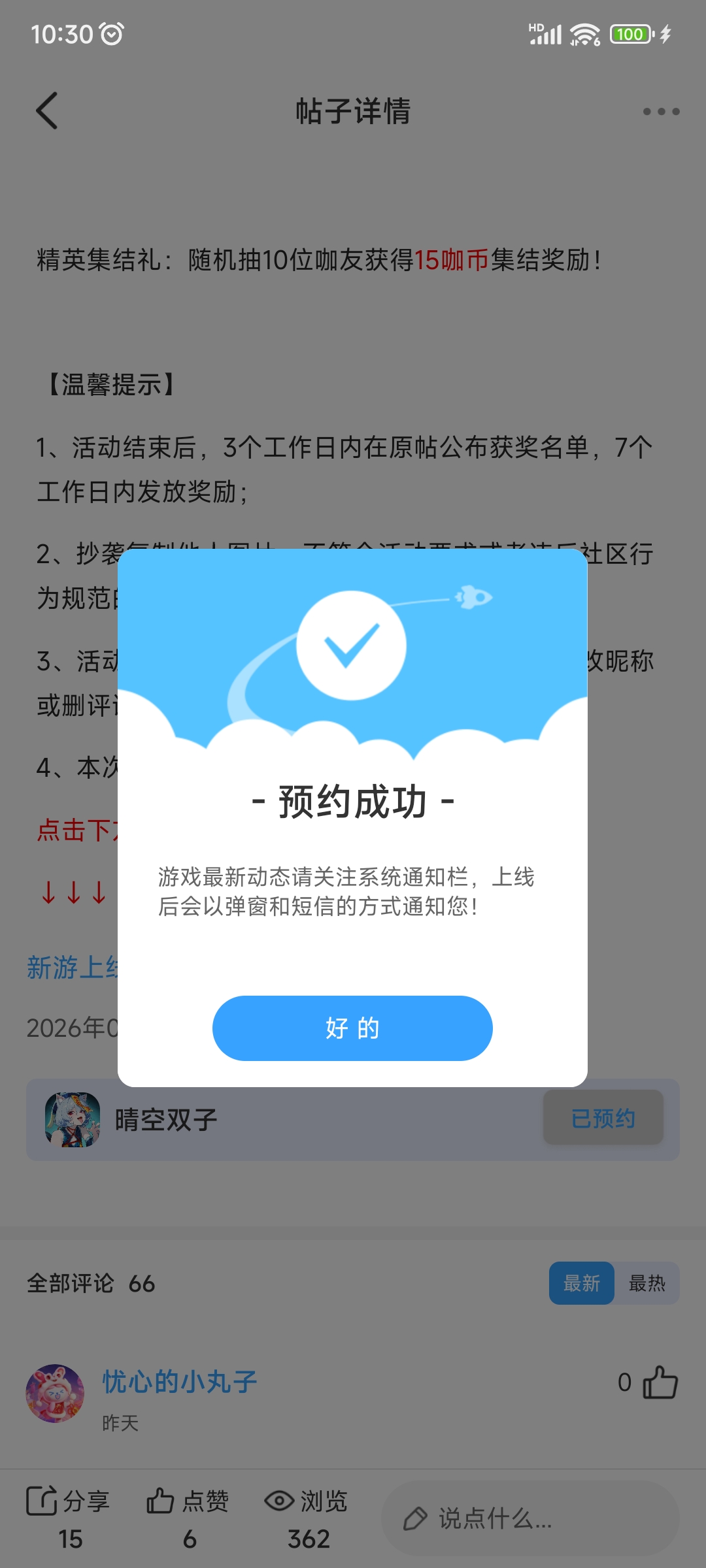Go back from the post details page
The image size is (706, 1568).
pyautogui.click(x=47, y=110)
